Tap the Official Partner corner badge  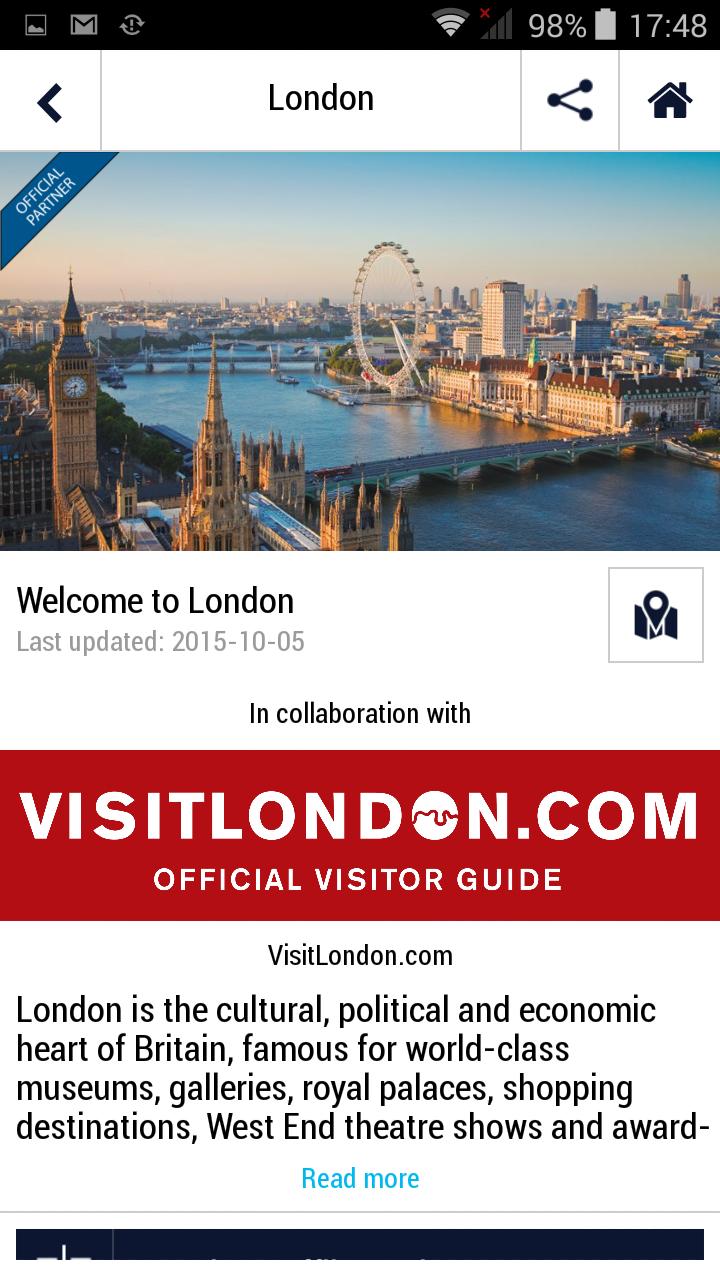pyautogui.click(x=46, y=192)
